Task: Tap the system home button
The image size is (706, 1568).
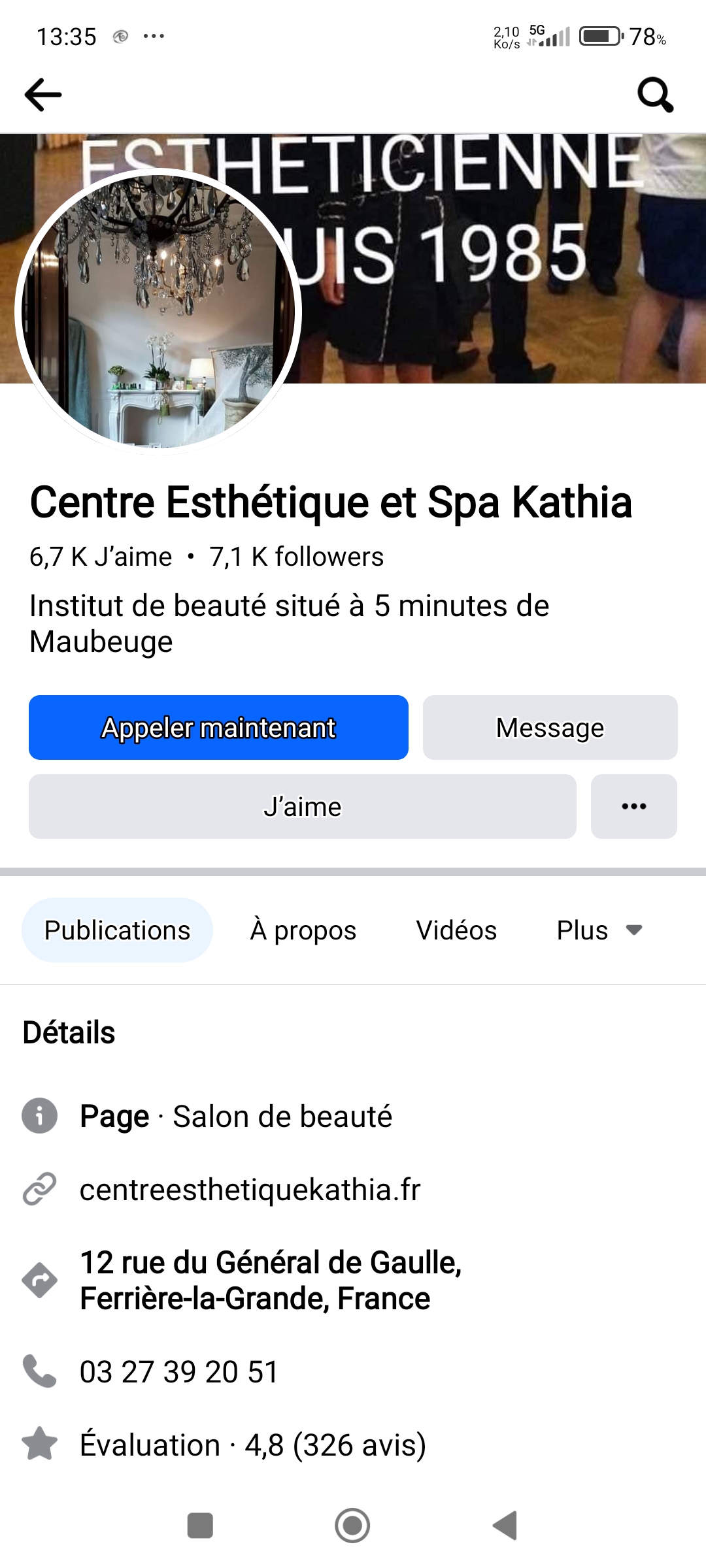Action: tap(352, 1526)
